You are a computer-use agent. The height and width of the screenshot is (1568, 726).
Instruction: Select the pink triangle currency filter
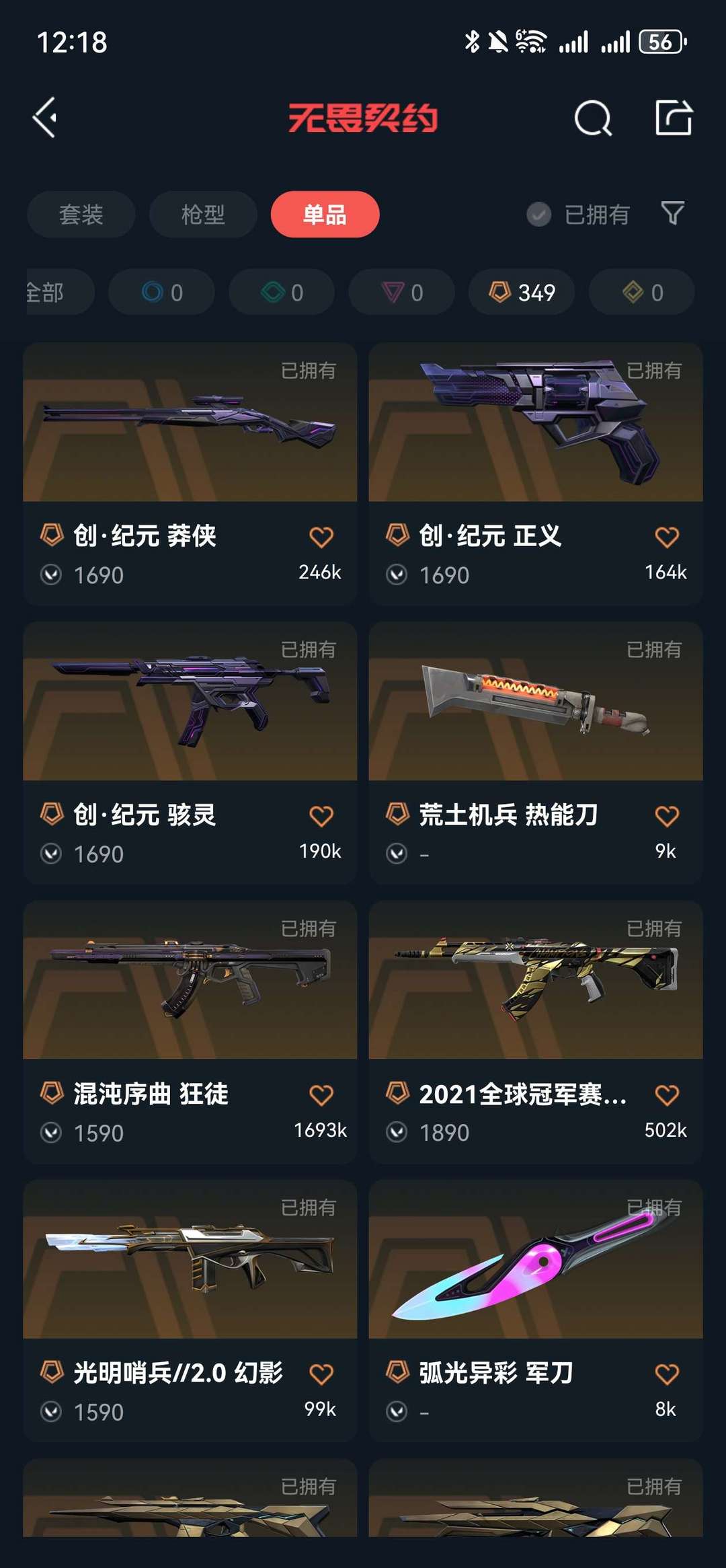click(x=401, y=292)
